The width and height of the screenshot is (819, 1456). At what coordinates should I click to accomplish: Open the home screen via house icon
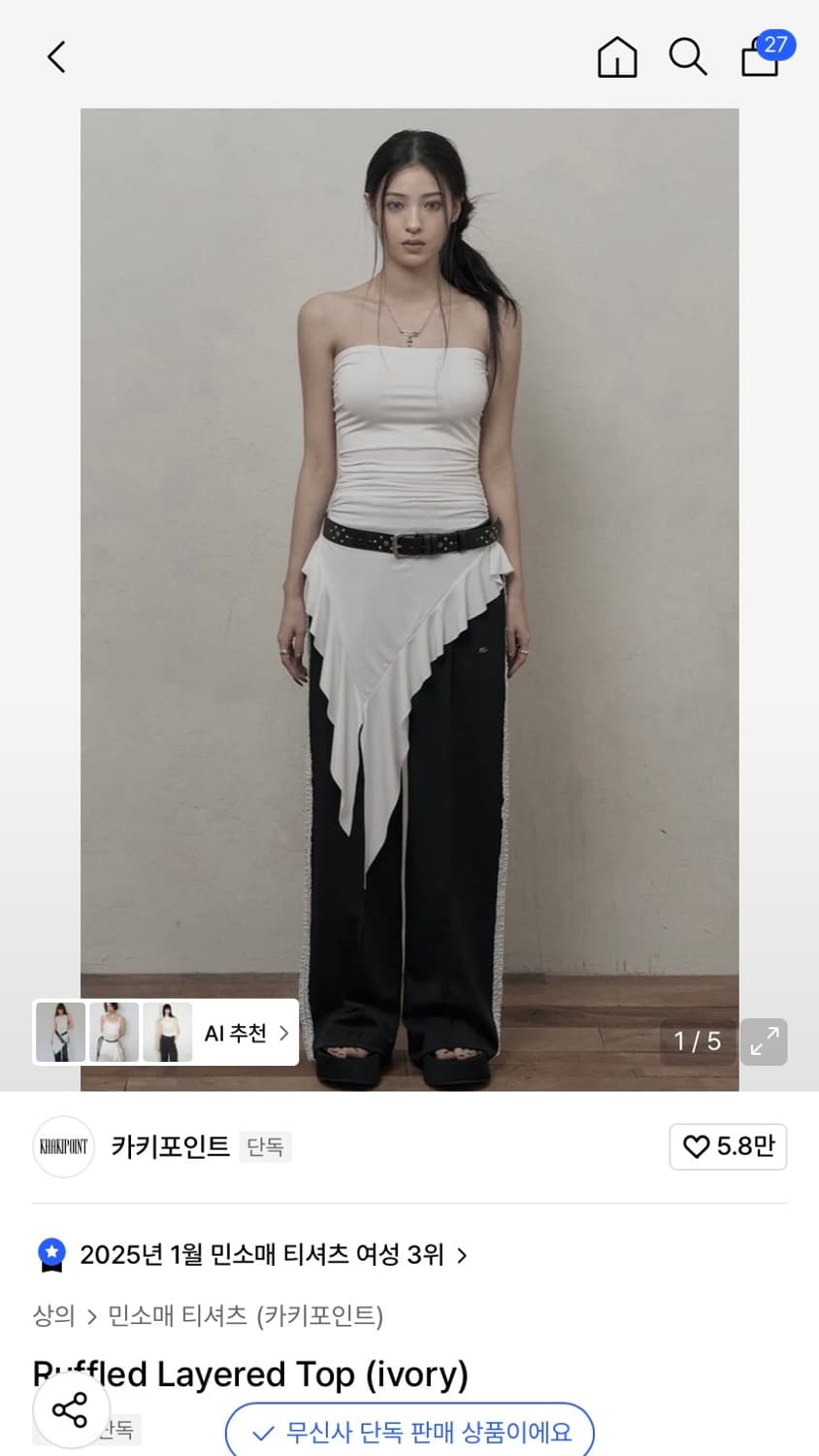pos(616,57)
